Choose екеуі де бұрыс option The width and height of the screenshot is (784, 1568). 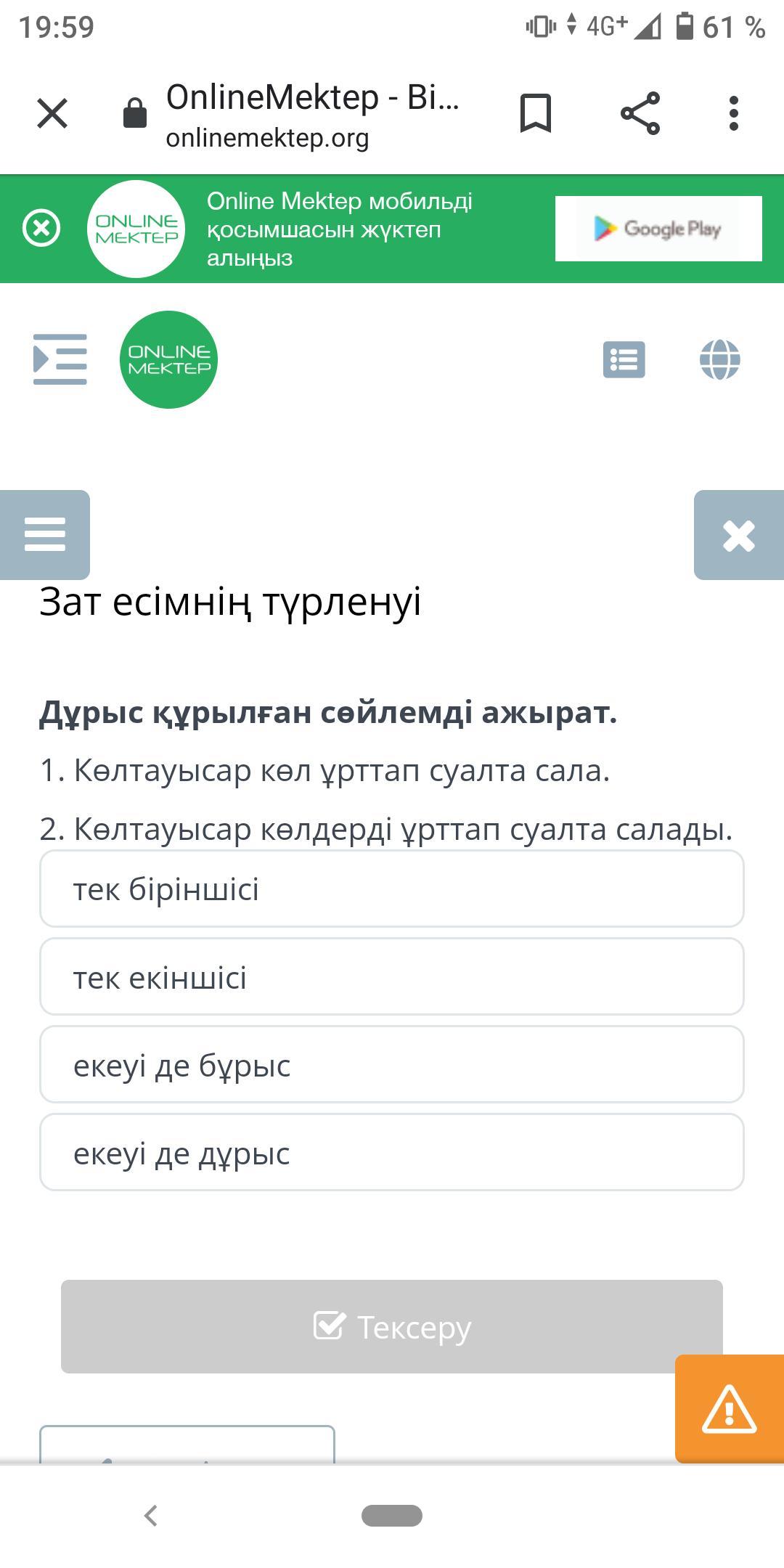pyautogui.click(x=392, y=1064)
